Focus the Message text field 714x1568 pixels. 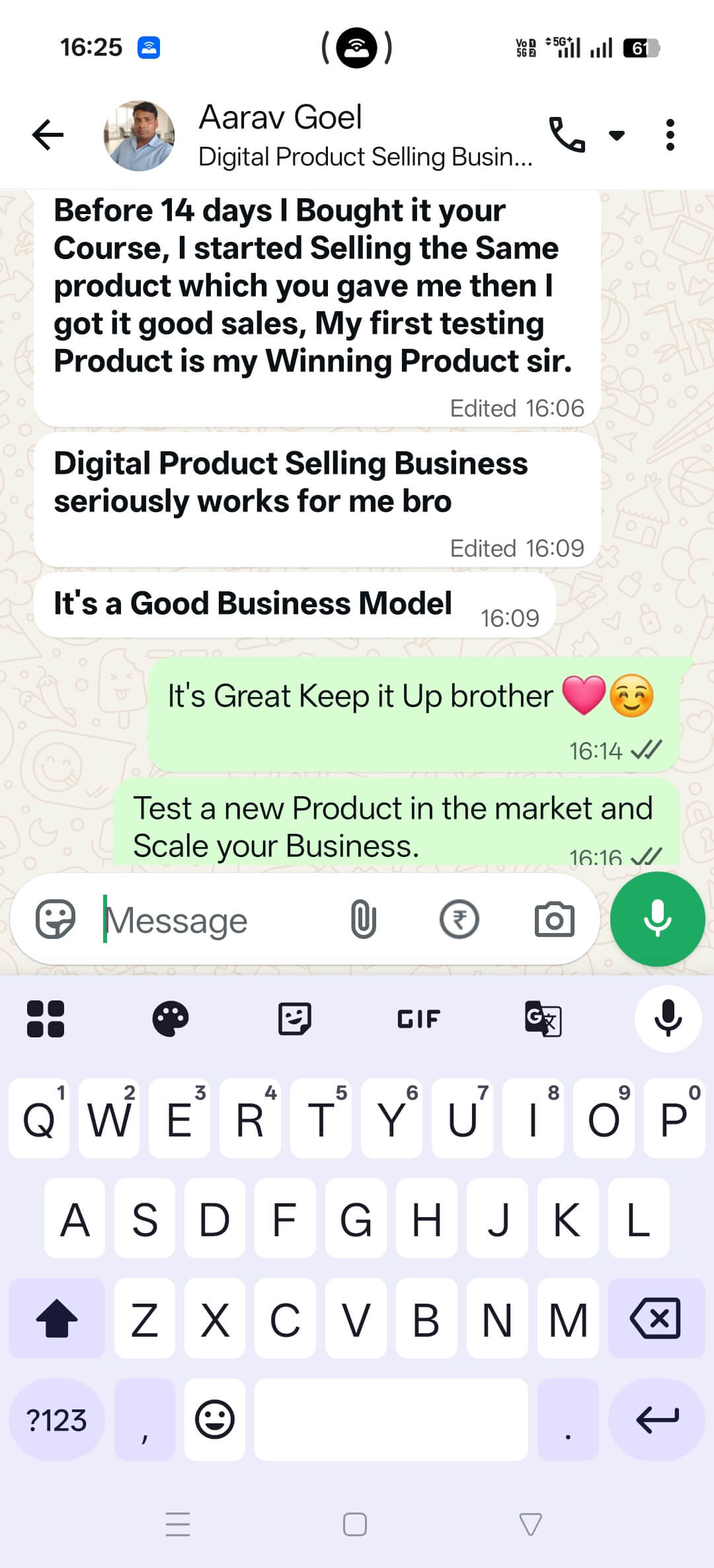[218, 920]
